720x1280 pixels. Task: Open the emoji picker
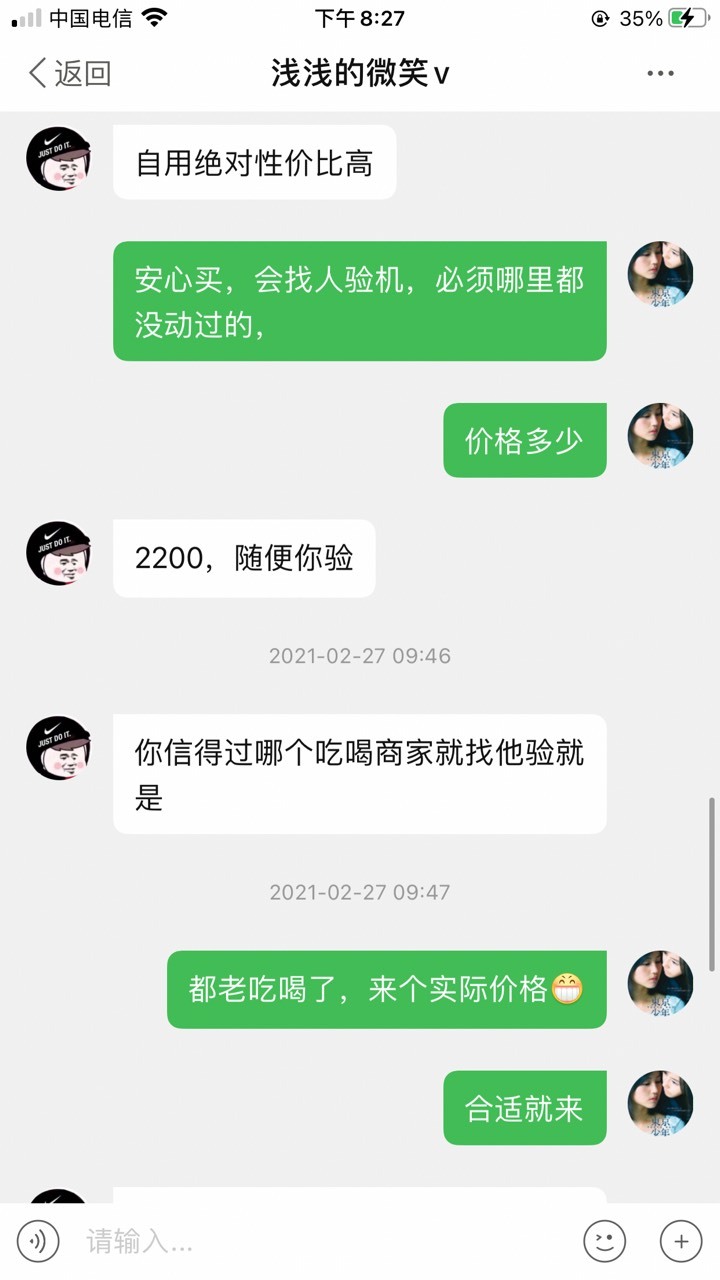tap(605, 1242)
